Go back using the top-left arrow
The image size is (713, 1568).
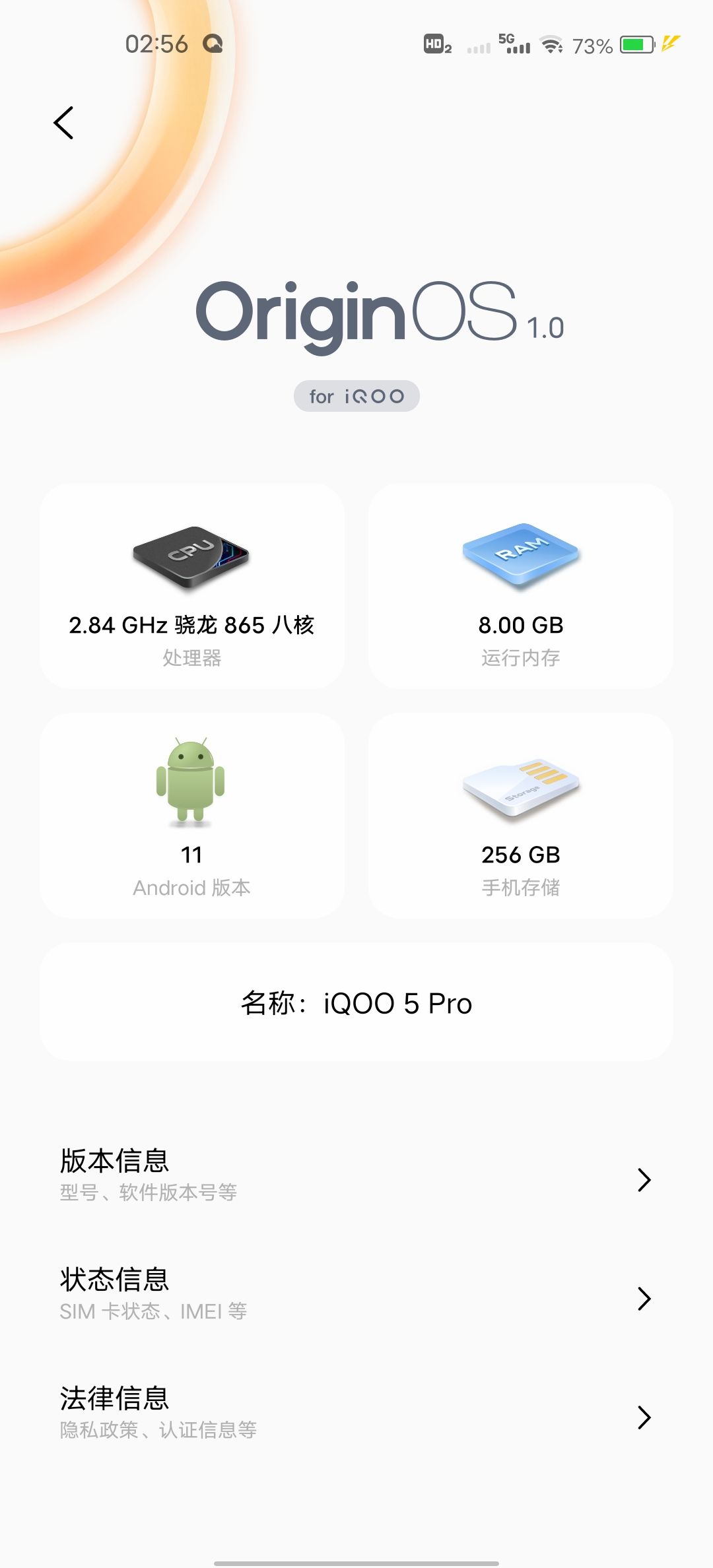(x=64, y=123)
